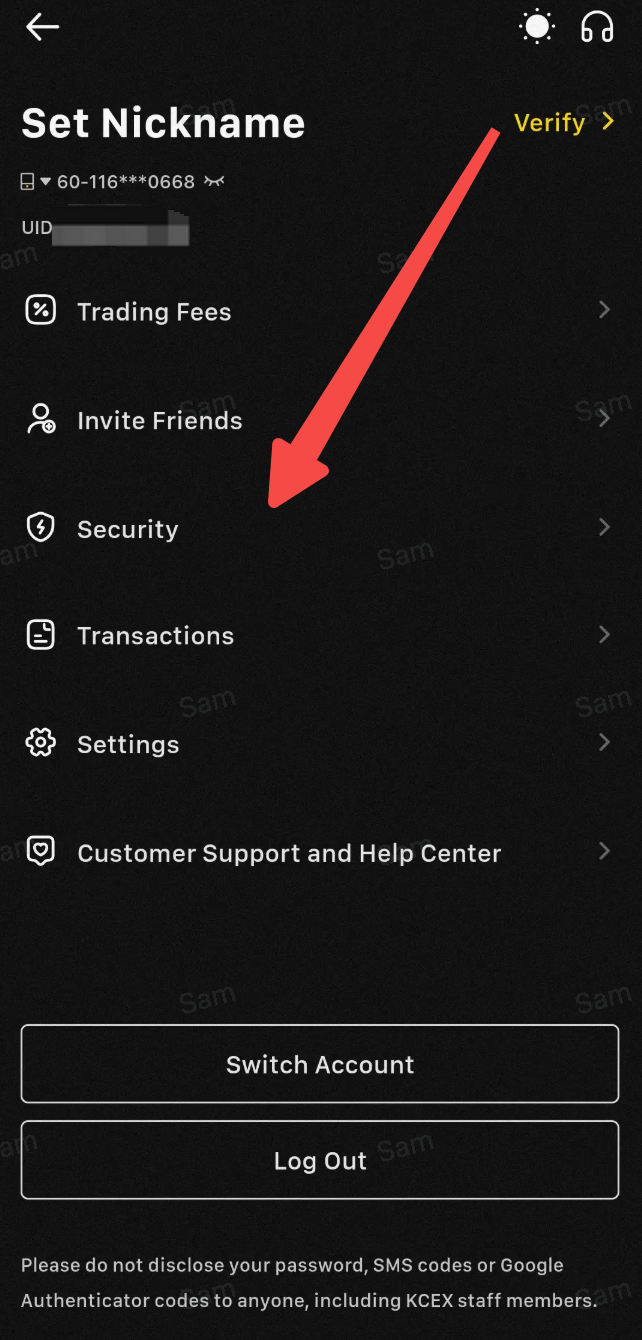The width and height of the screenshot is (642, 1340).
Task: Open Settings
Action: (x=128, y=745)
